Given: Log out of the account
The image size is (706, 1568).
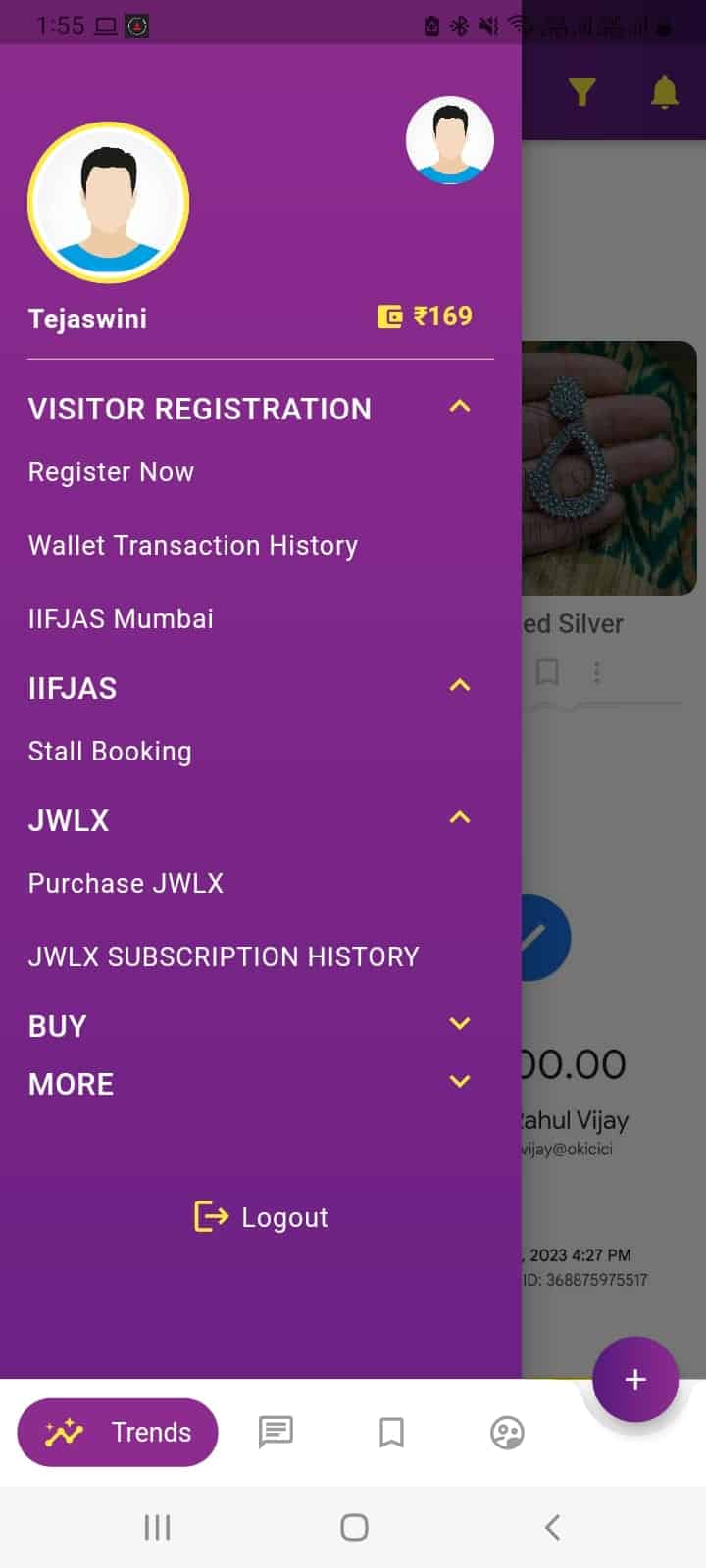Looking at the screenshot, I should pos(262,1217).
